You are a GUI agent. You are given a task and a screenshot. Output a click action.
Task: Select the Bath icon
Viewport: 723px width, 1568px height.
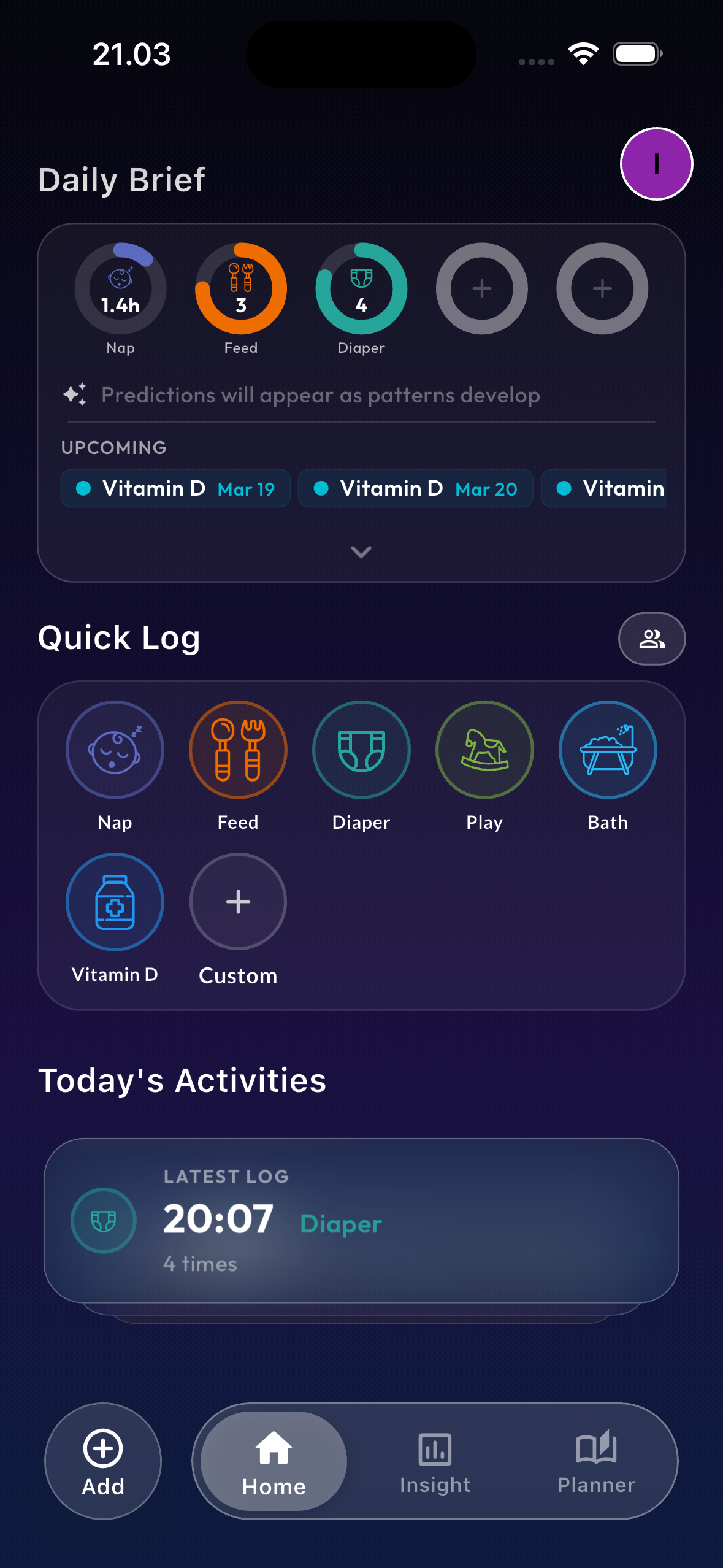607,750
